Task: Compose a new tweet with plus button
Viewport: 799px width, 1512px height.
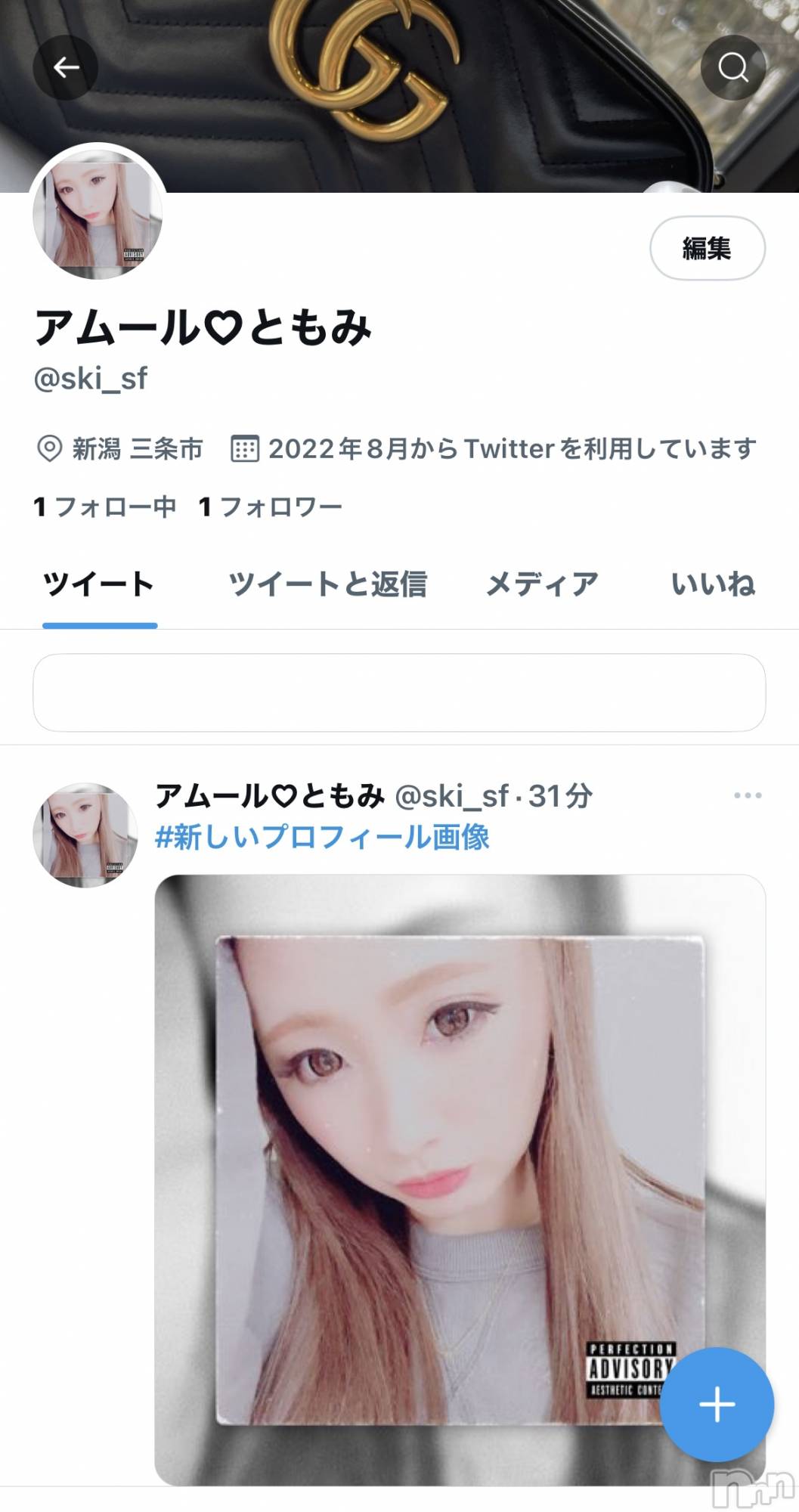Action: click(716, 1404)
